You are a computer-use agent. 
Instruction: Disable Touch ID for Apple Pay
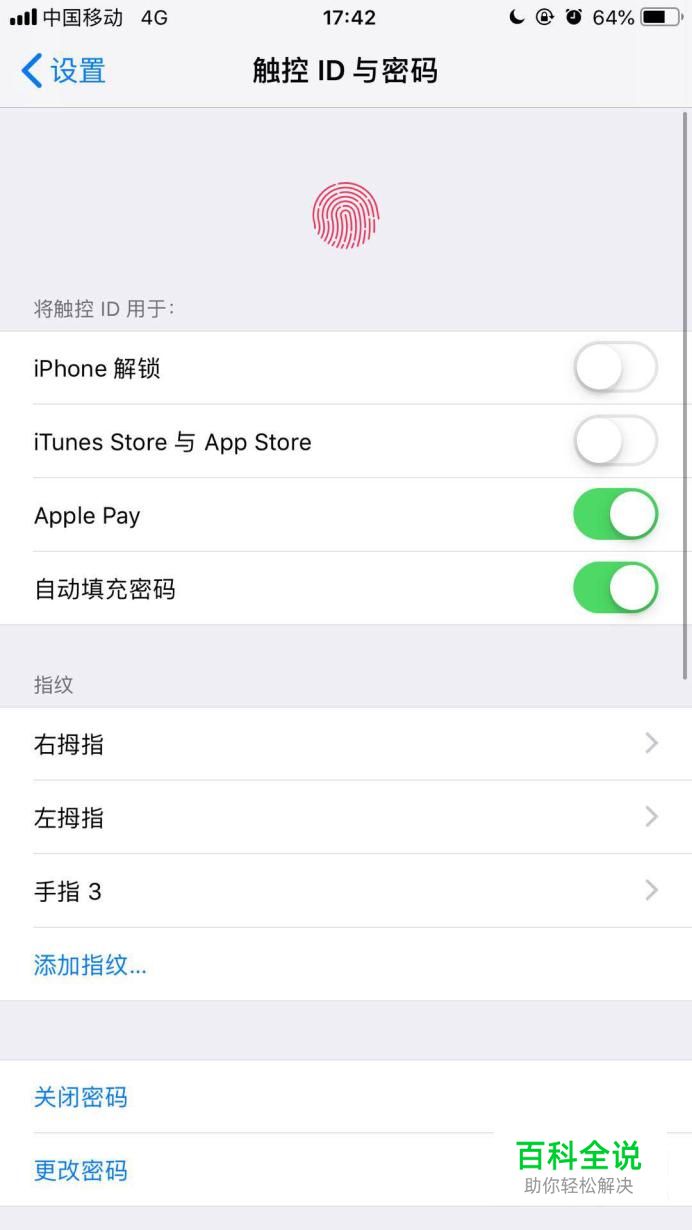[615, 515]
